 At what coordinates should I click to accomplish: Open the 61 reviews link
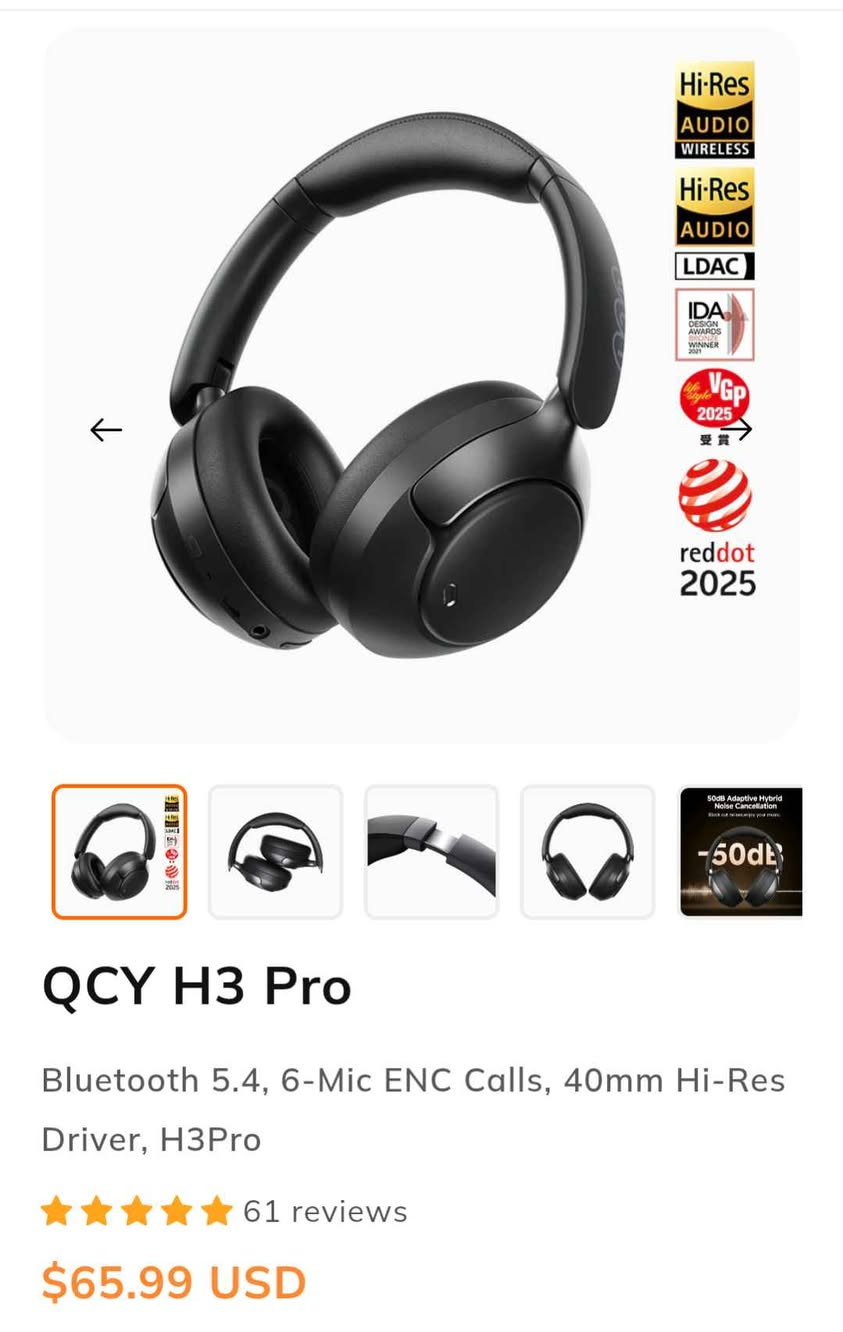(325, 1212)
